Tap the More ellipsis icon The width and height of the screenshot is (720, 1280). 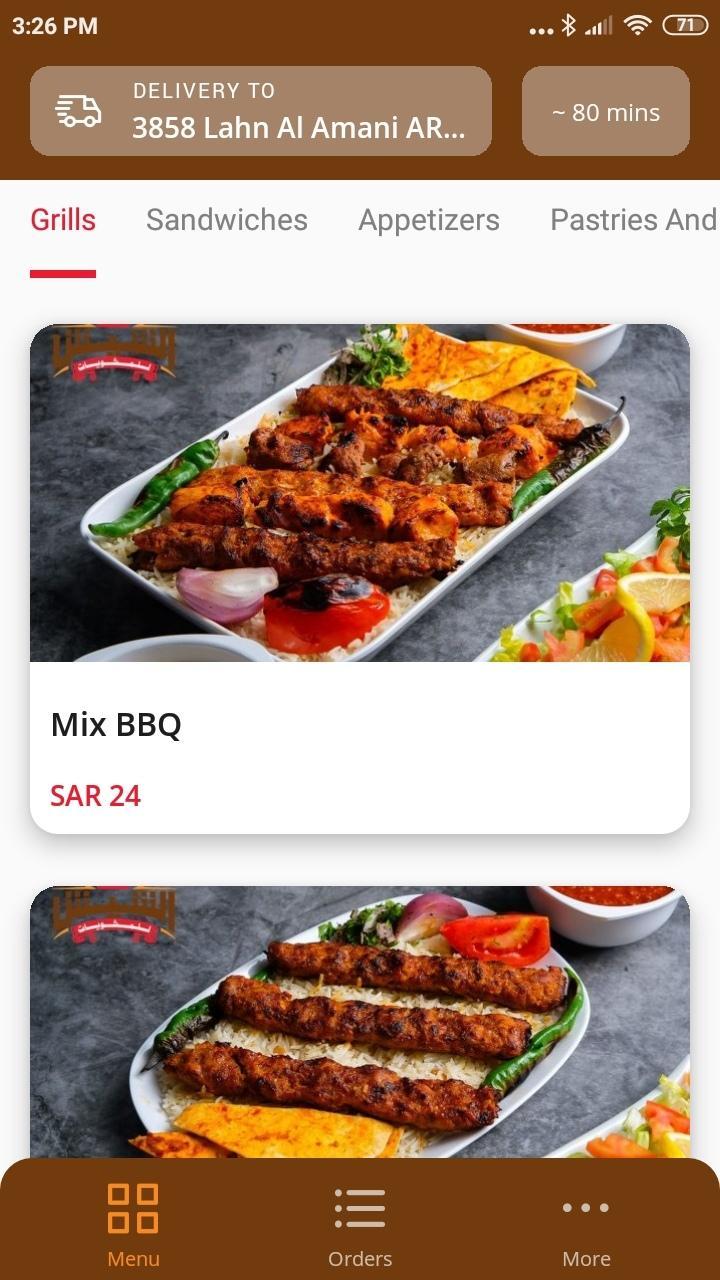pyautogui.click(x=586, y=1208)
